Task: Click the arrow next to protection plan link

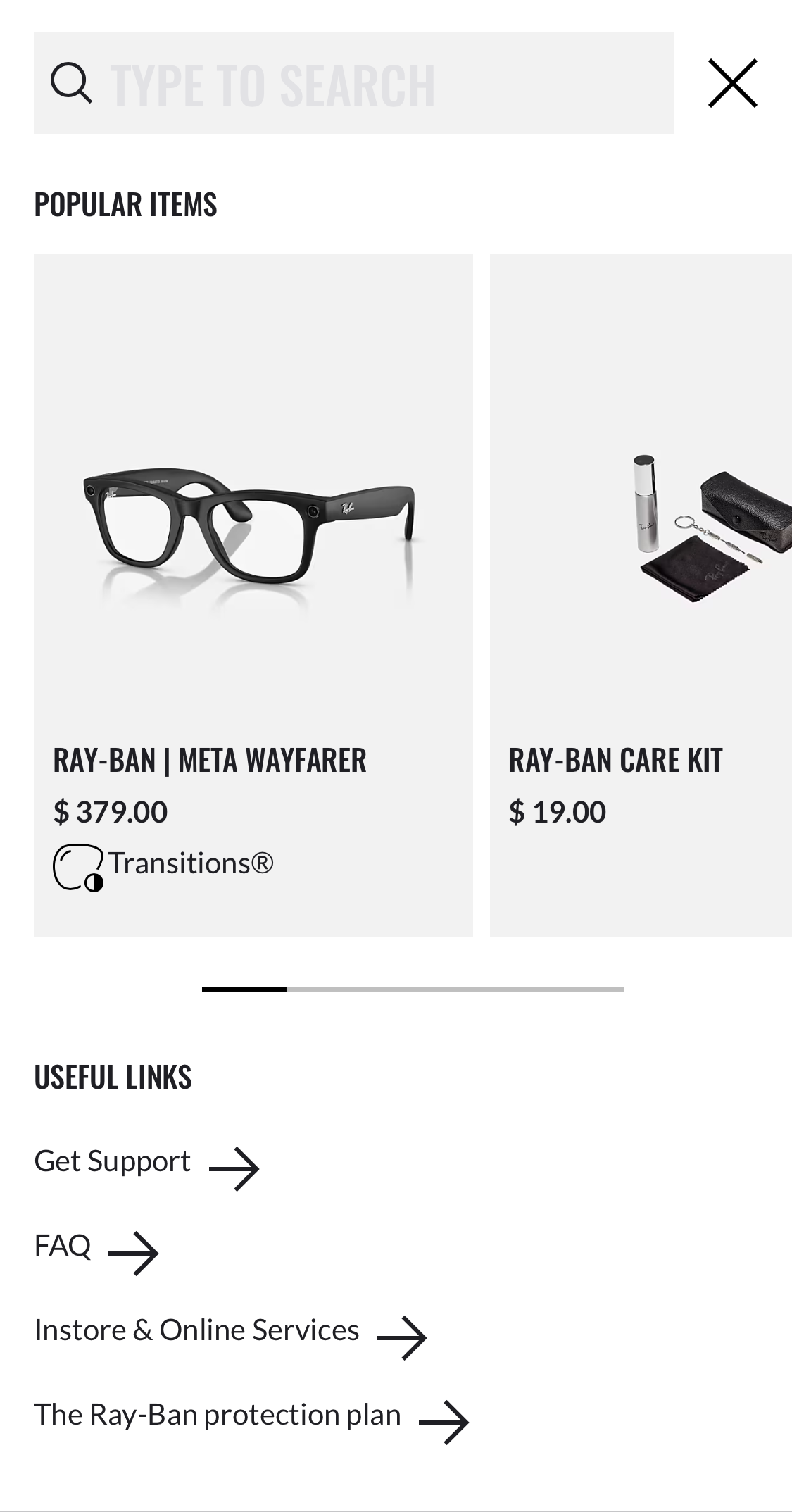Action: click(x=444, y=1420)
